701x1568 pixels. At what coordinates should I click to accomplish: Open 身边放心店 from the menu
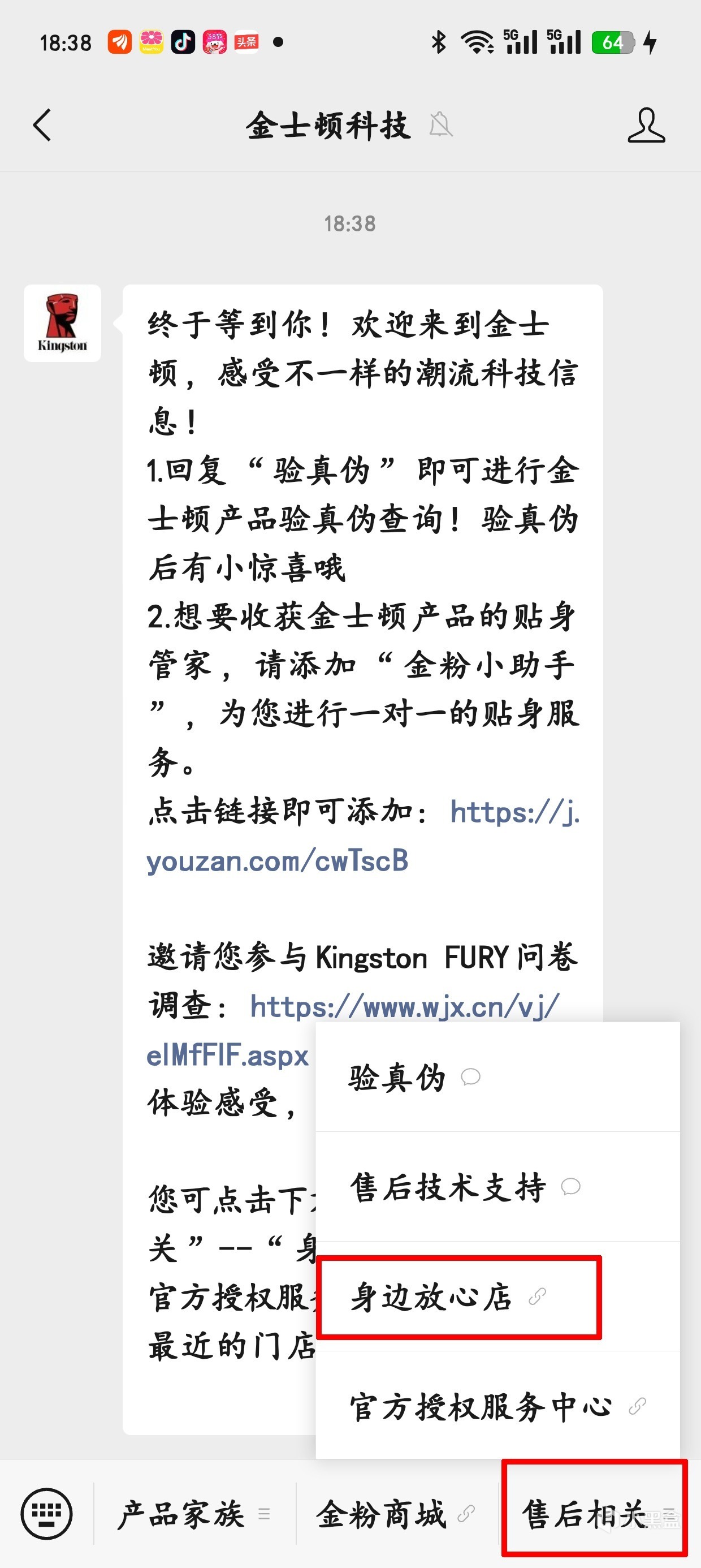coord(447,1297)
